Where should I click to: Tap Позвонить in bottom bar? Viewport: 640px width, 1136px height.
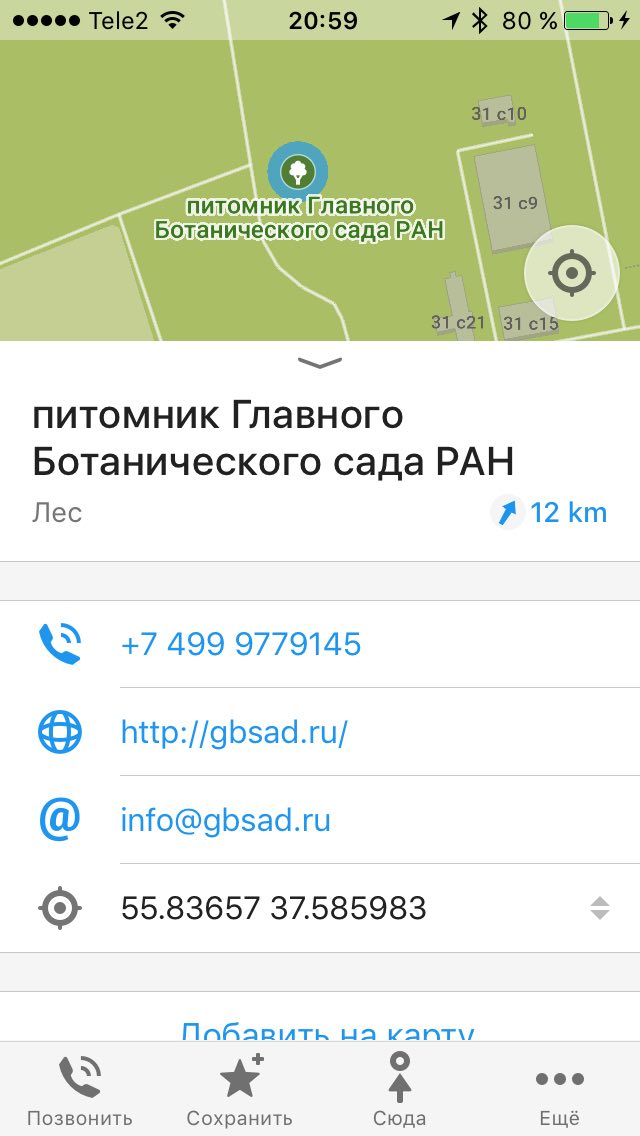coord(80,1090)
